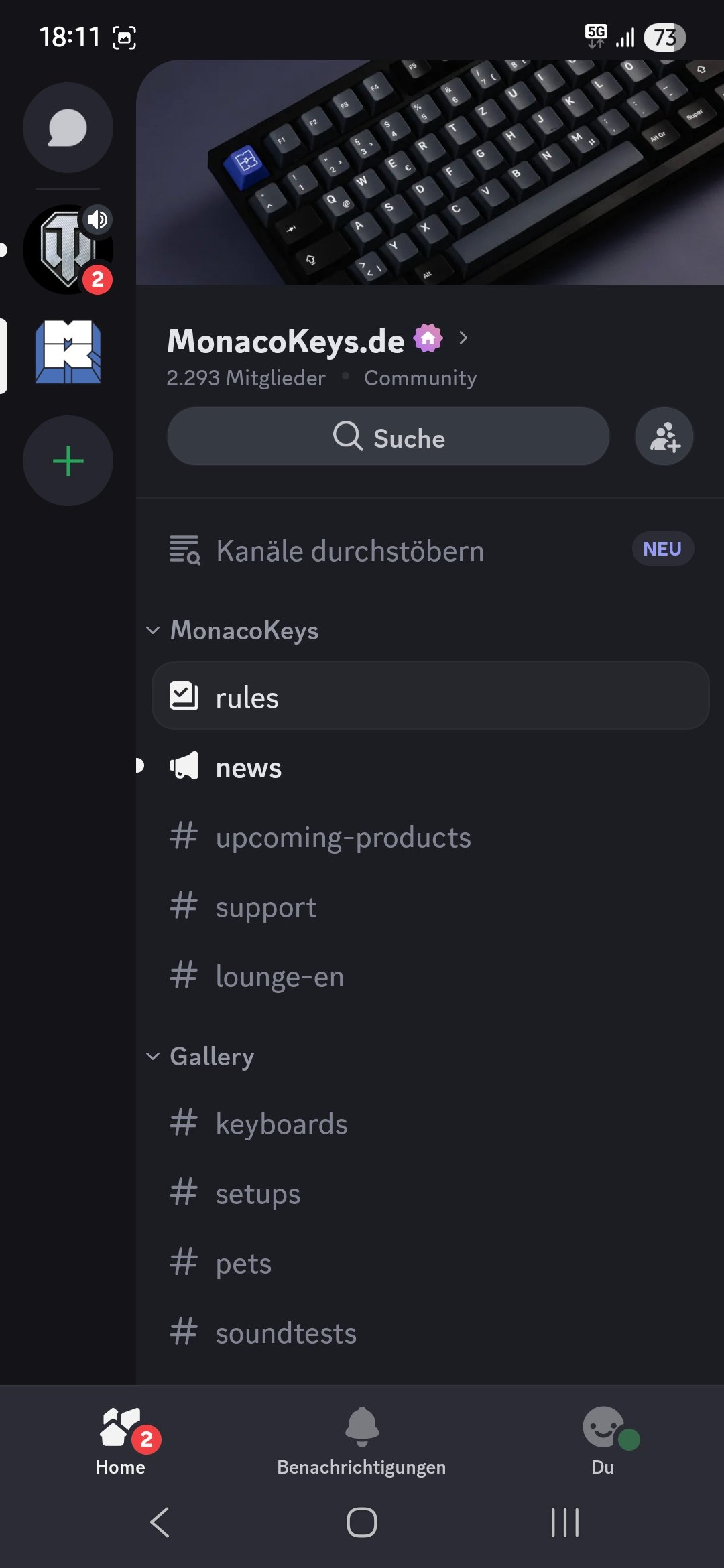This screenshot has width=724, height=1568.
Task: Open direct messages
Action: (x=68, y=127)
